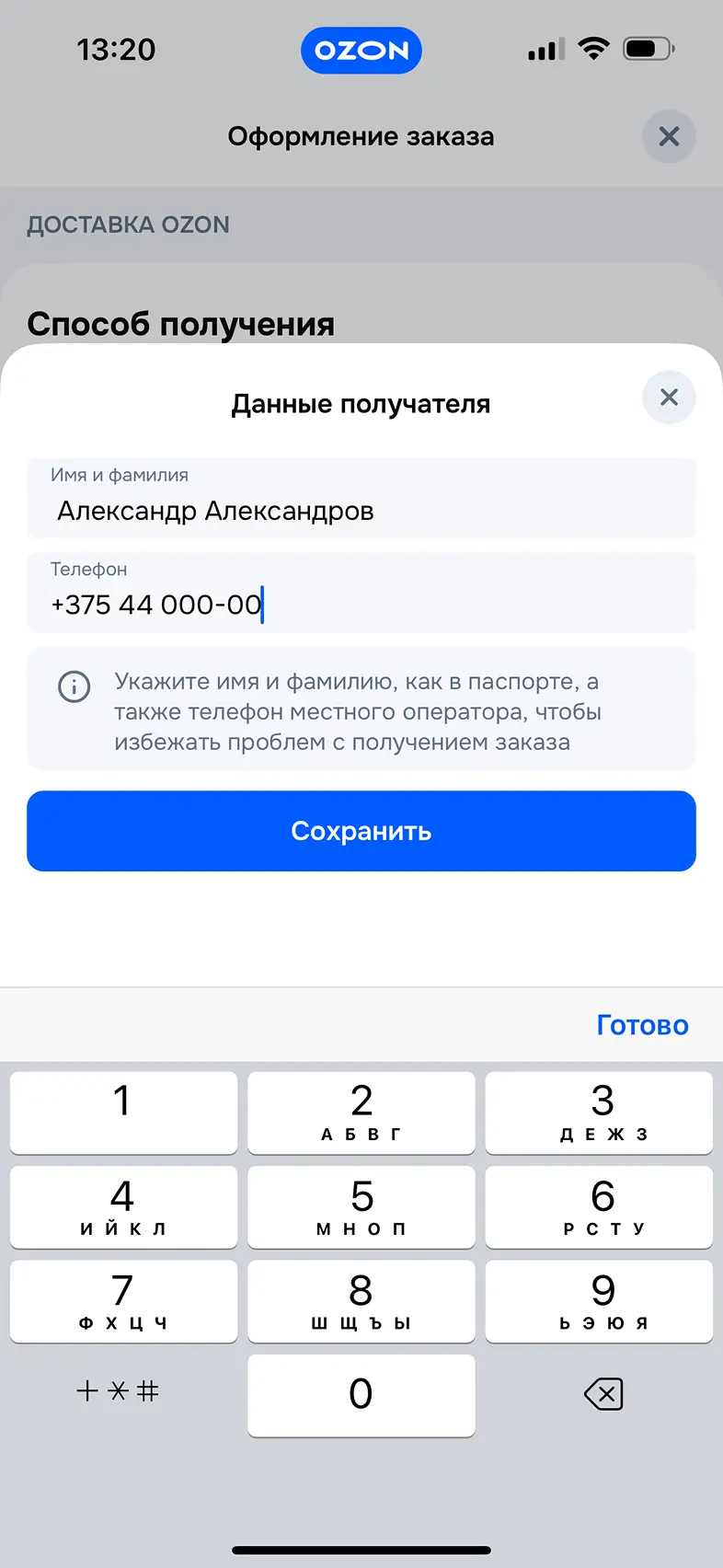Enter digit 1 on the keypad

[123, 1112]
